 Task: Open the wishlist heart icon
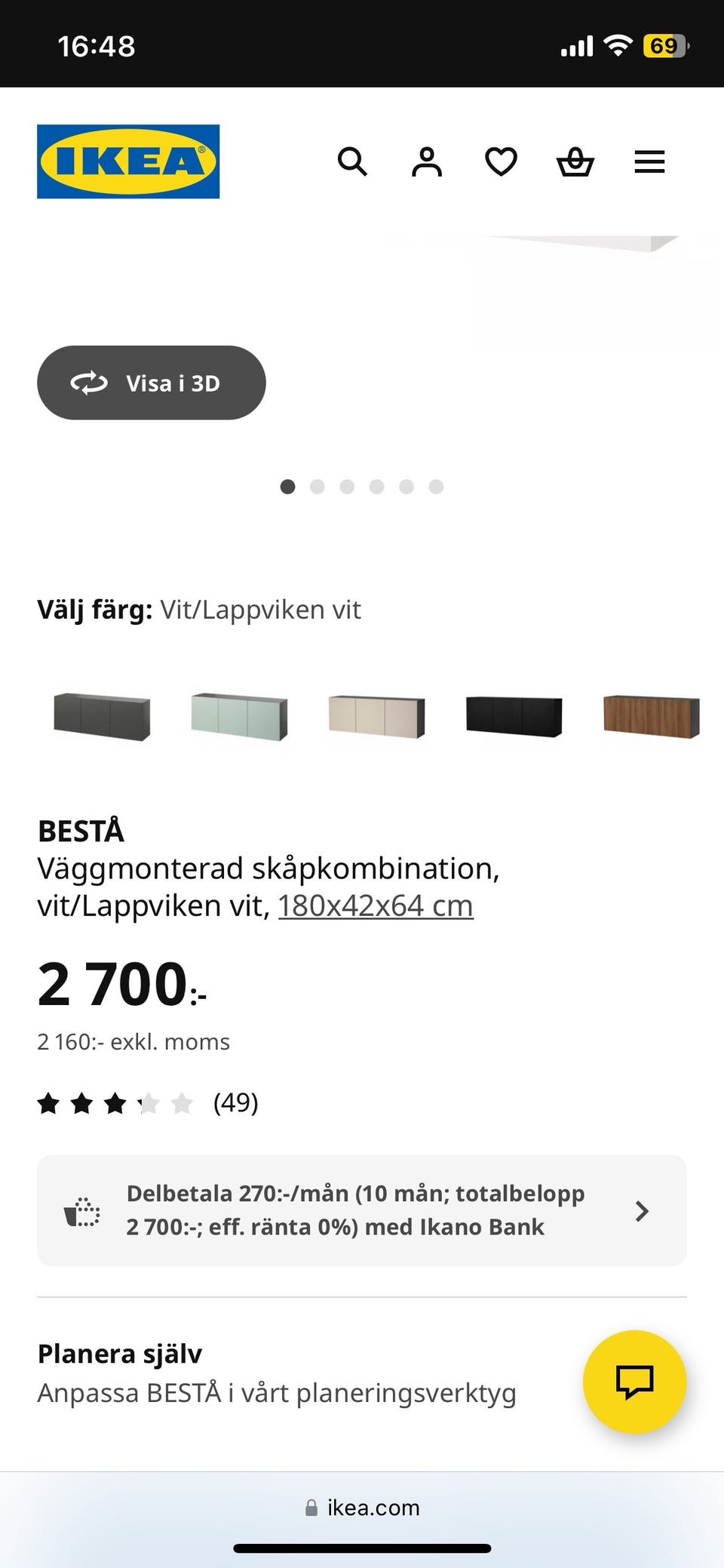(x=500, y=161)
